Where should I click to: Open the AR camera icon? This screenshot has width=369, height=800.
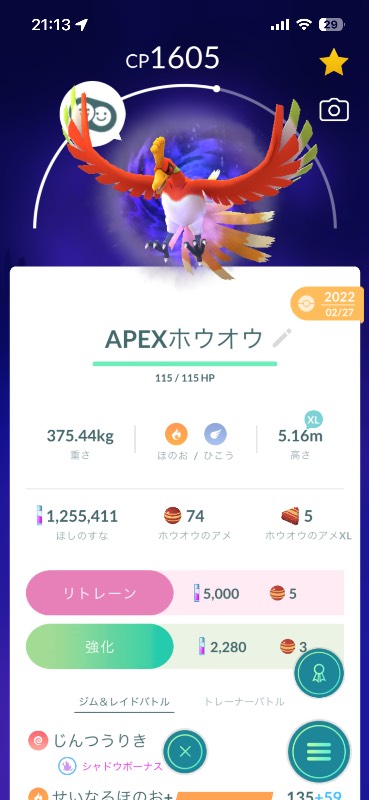tap(334, 110)
